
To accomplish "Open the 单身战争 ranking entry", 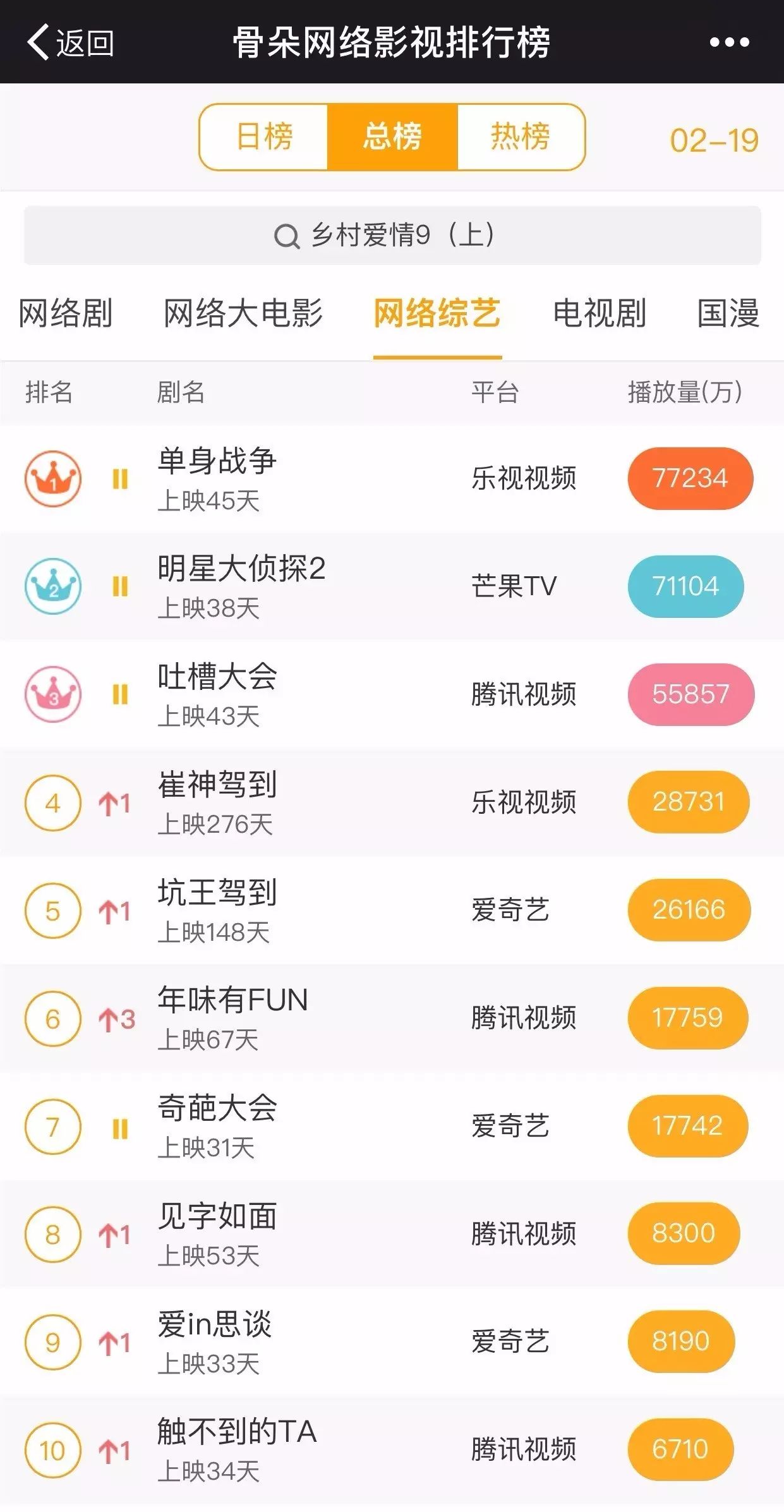I will point(392,478).
